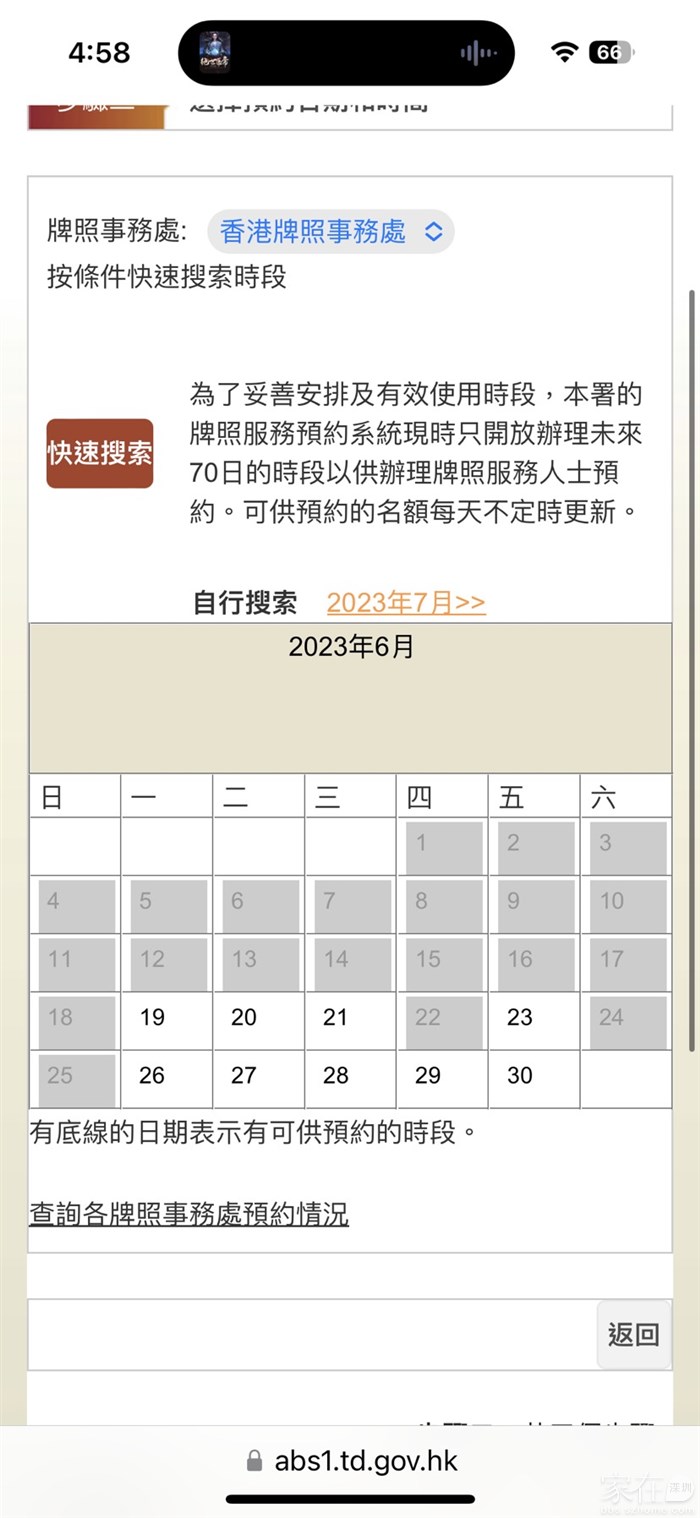Choose June 30 on the calendar

pos(520,1076)
